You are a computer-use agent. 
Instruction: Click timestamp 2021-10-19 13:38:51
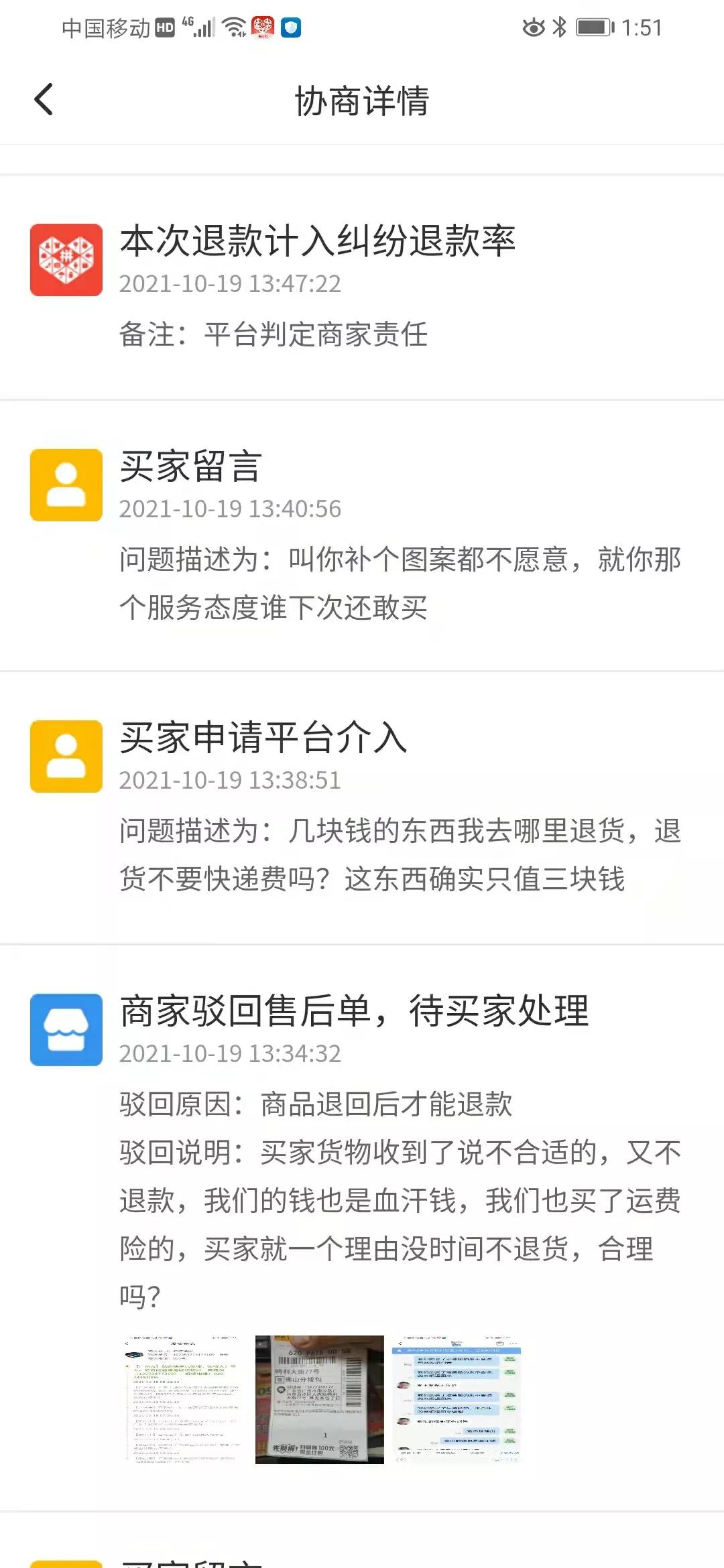coord(231,782)
